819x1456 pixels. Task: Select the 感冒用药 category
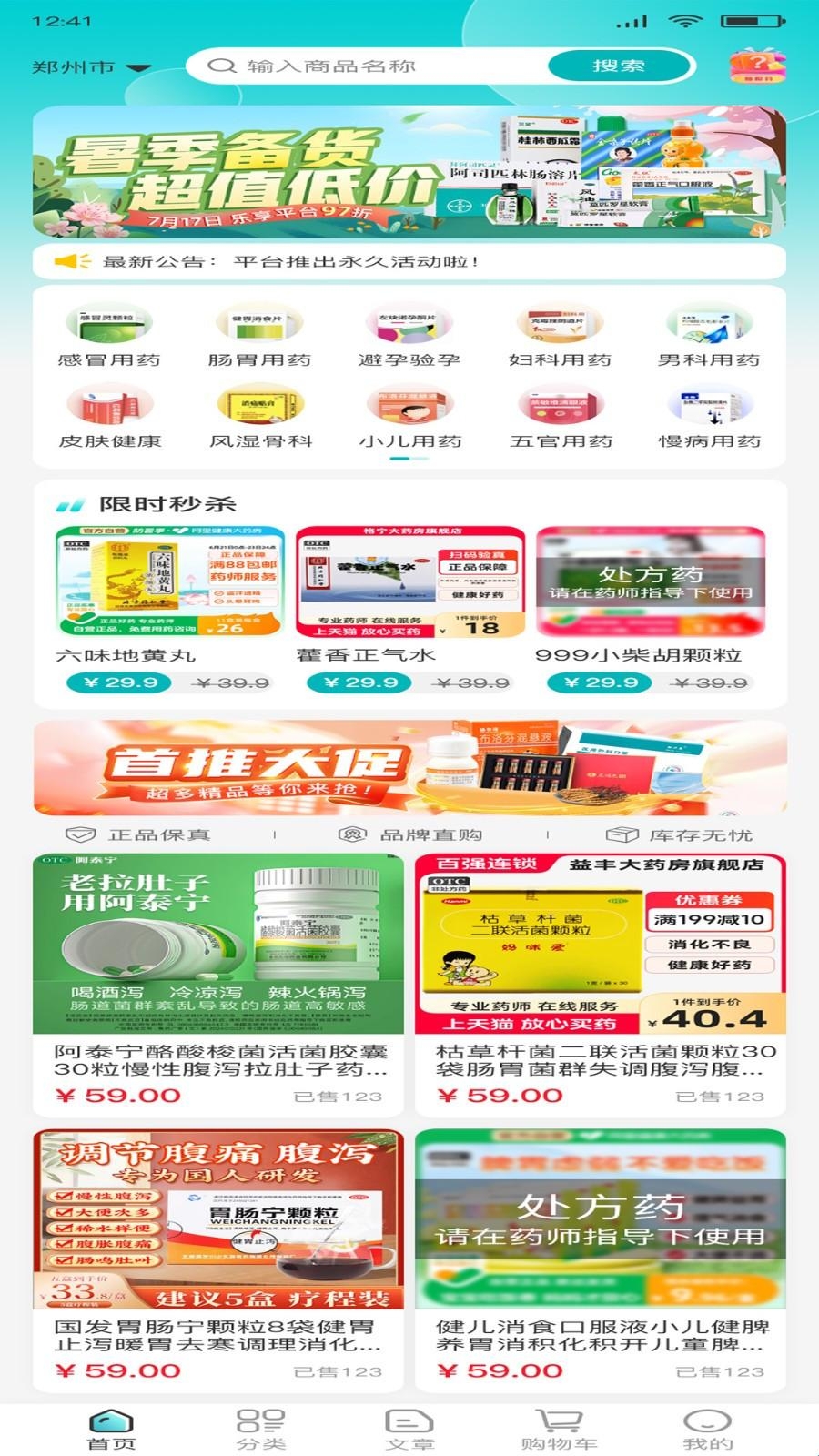(109, 337)
